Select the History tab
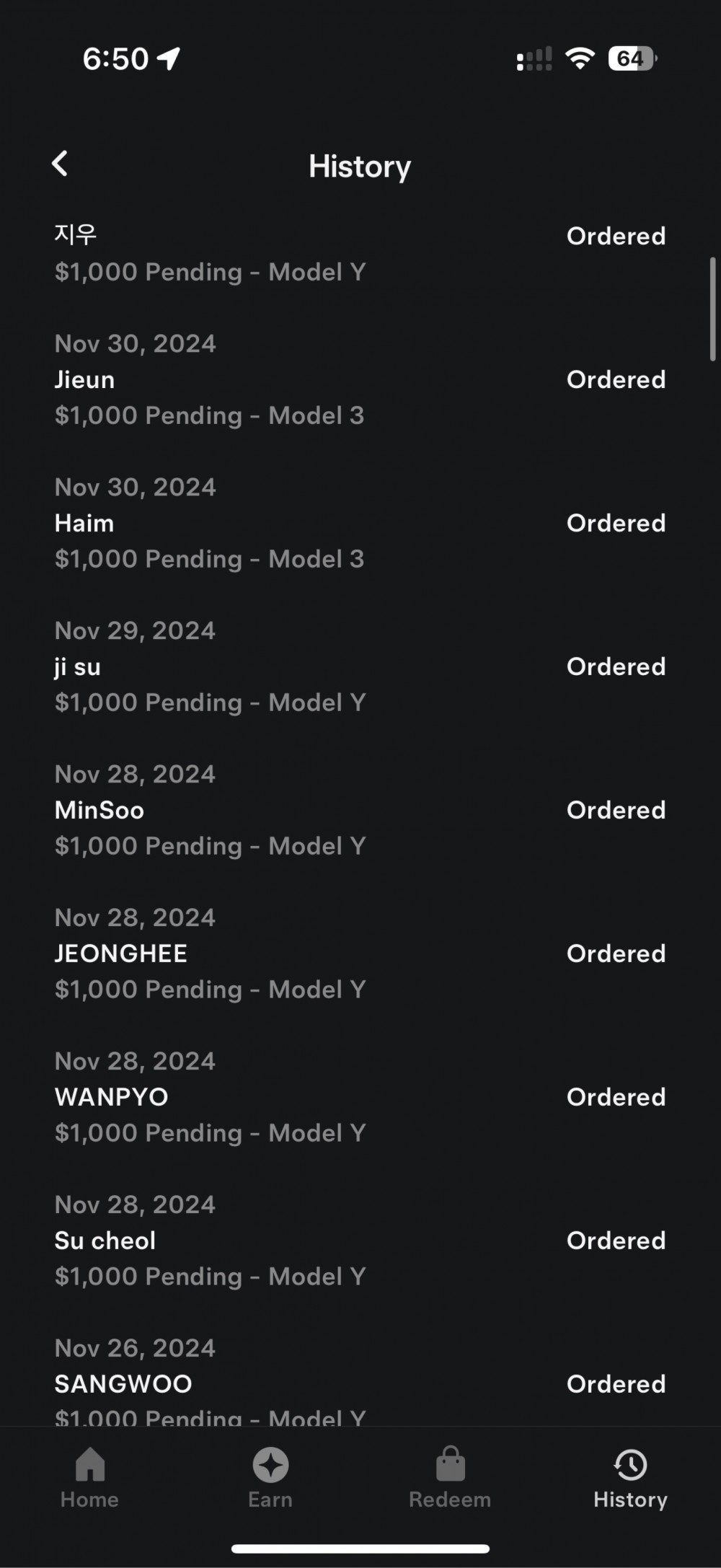The width and height of the screenshot is (721, 1568). point(630,1478)
